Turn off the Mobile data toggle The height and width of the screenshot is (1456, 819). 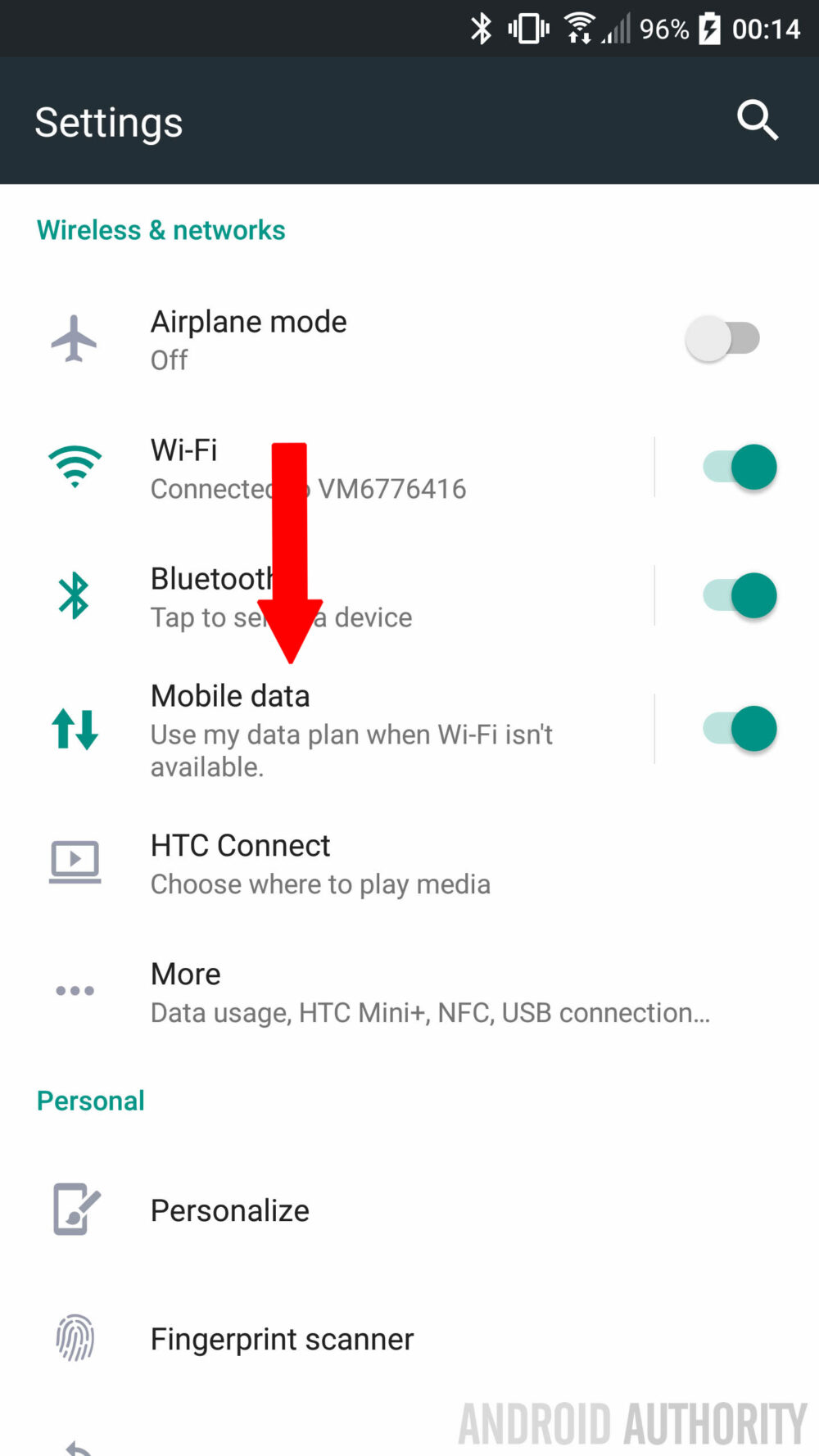(x=739, y=729)
